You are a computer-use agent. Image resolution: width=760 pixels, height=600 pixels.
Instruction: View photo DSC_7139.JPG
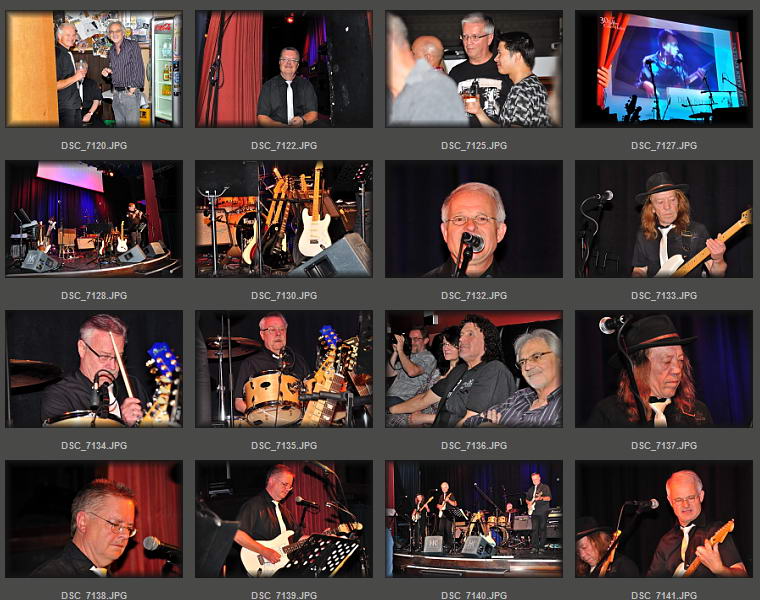click(284, 519)
